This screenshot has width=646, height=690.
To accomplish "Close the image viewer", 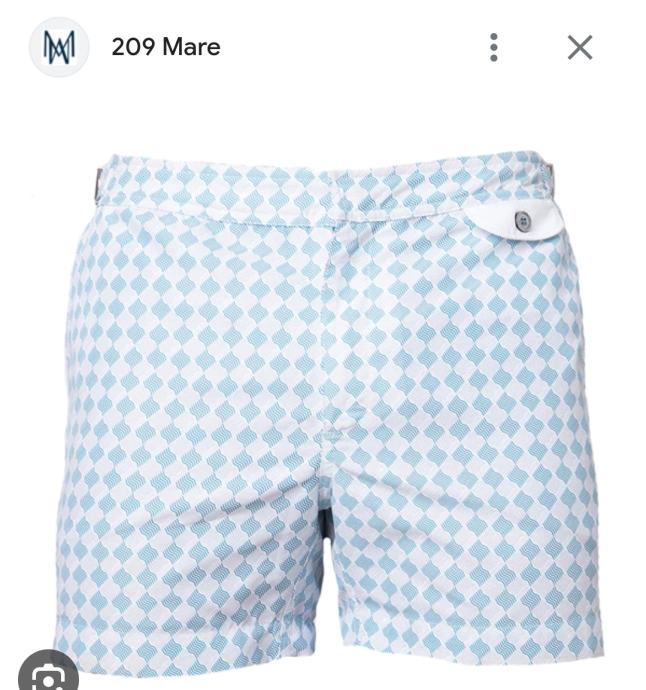I will pyautogui.click(x=580, y=47).
